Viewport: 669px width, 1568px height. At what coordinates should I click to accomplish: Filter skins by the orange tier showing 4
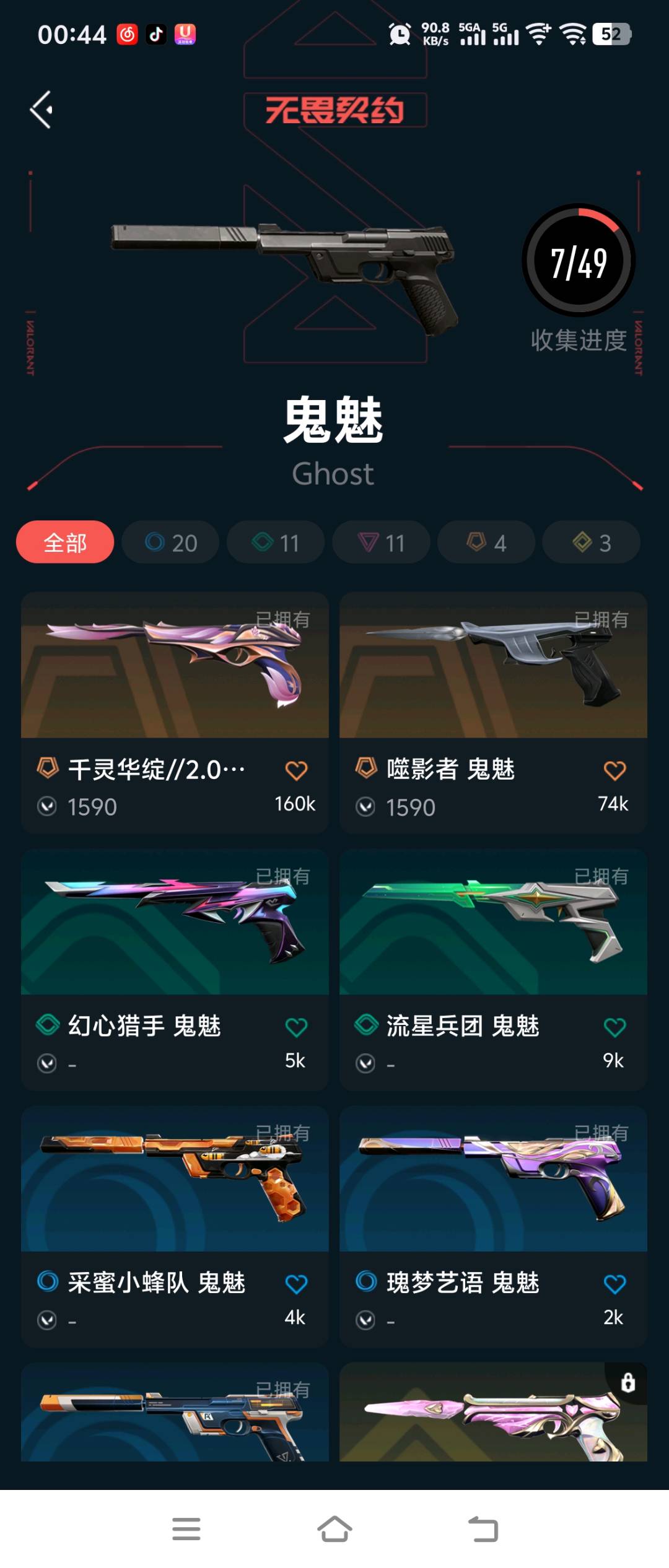(x=486, y=542)
